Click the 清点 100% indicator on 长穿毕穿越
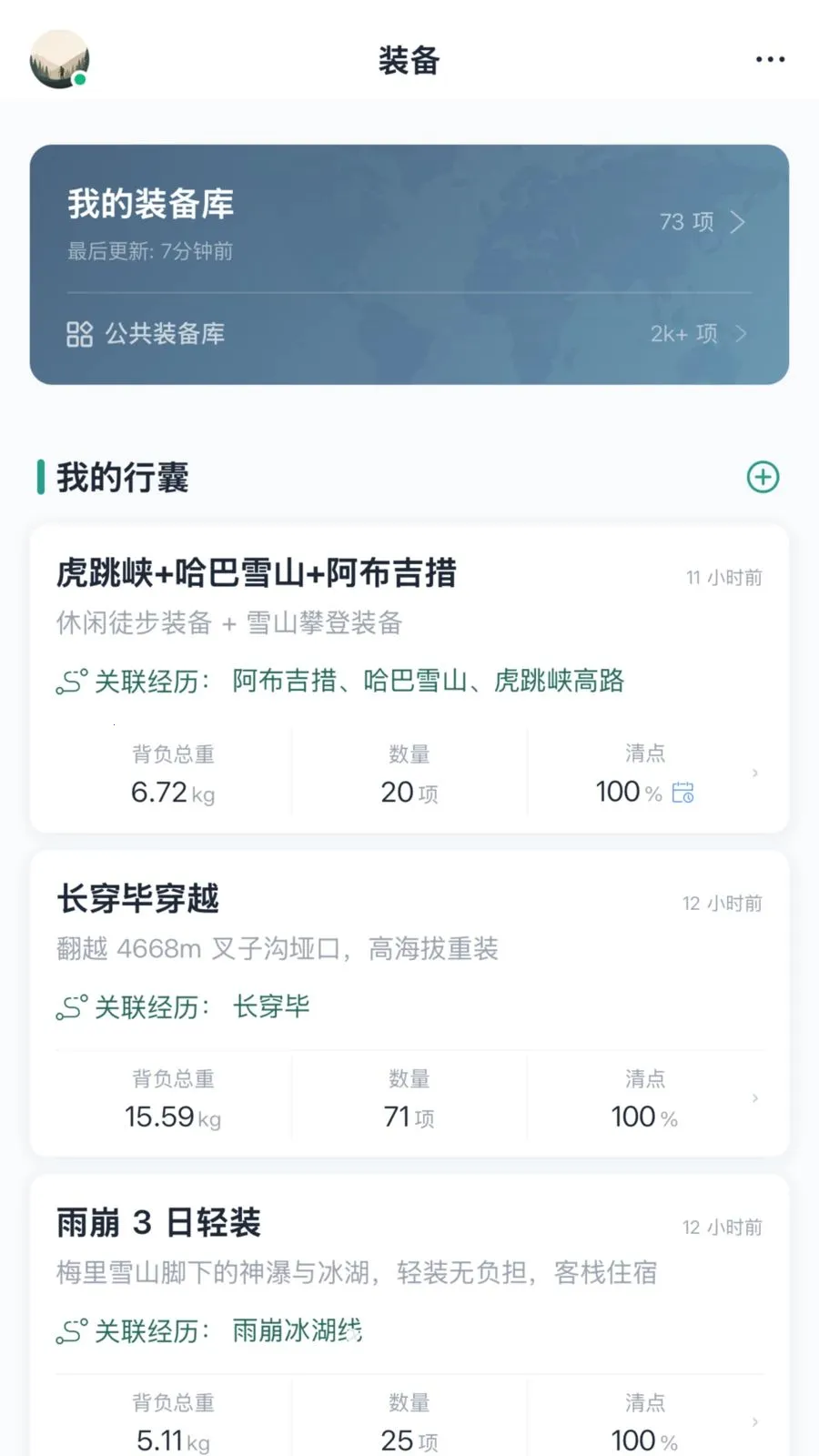This screenshot has width=819, height=1456. (642, 1116)
